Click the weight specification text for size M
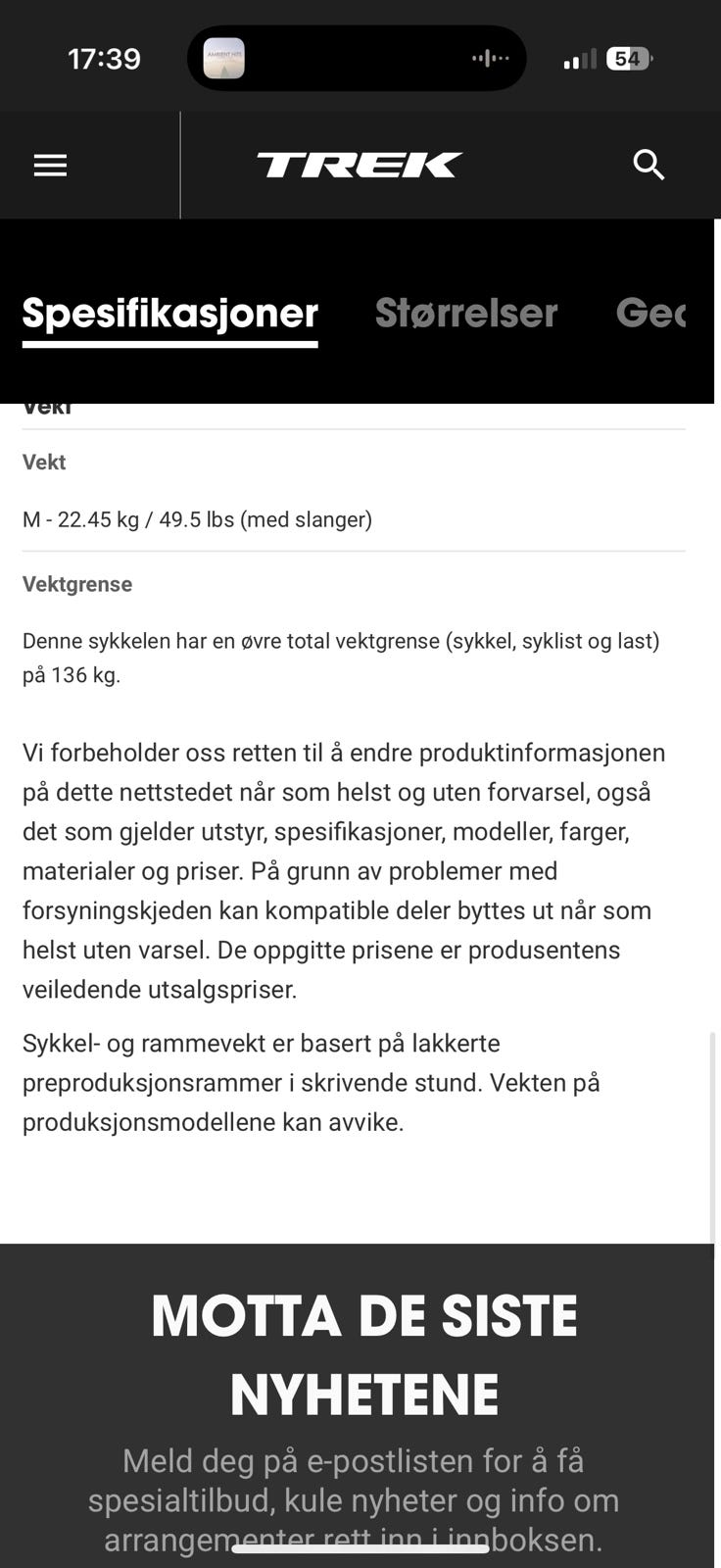The height and width of the screenshot is (1568, 721). click(198, 519)
